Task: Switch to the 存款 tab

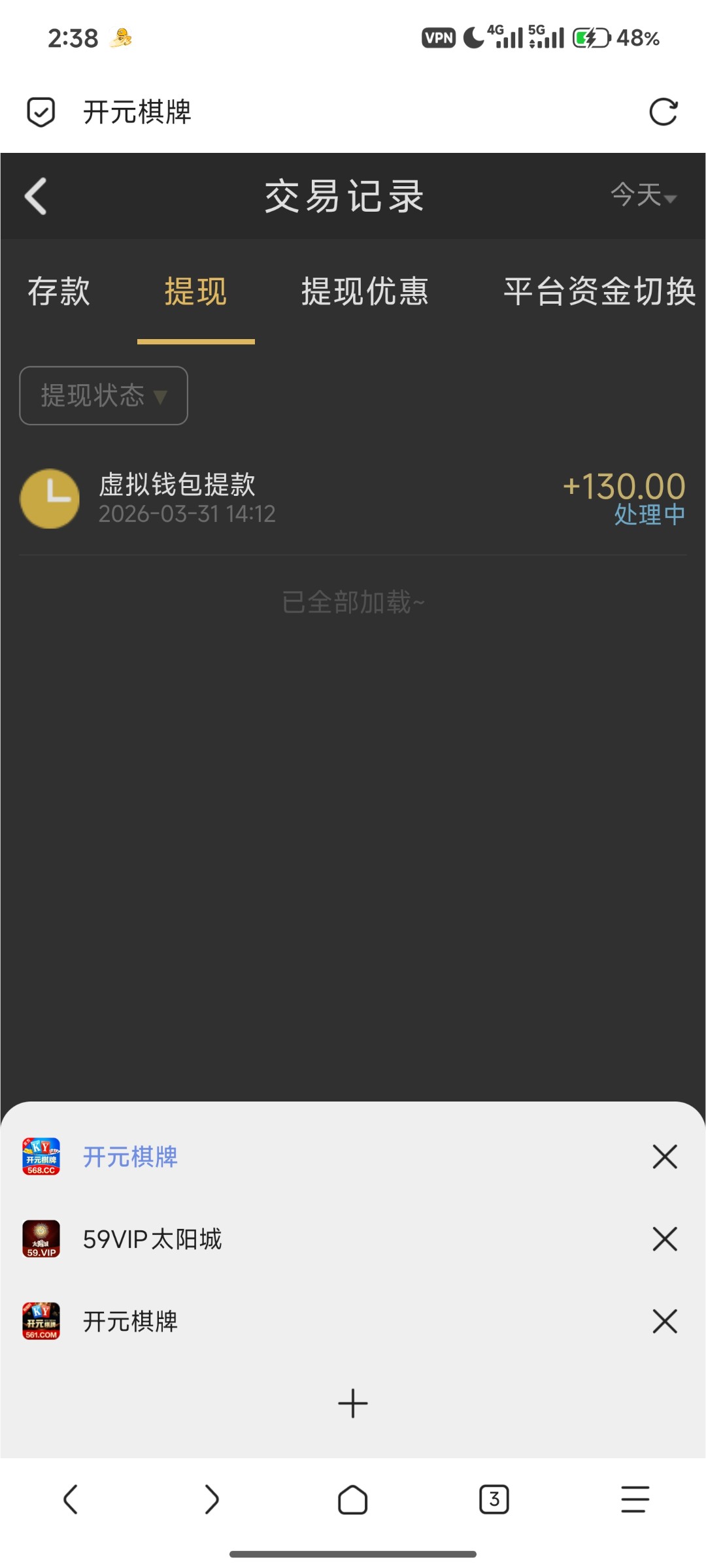Action: pyautogui.click(x=60, y=293)
